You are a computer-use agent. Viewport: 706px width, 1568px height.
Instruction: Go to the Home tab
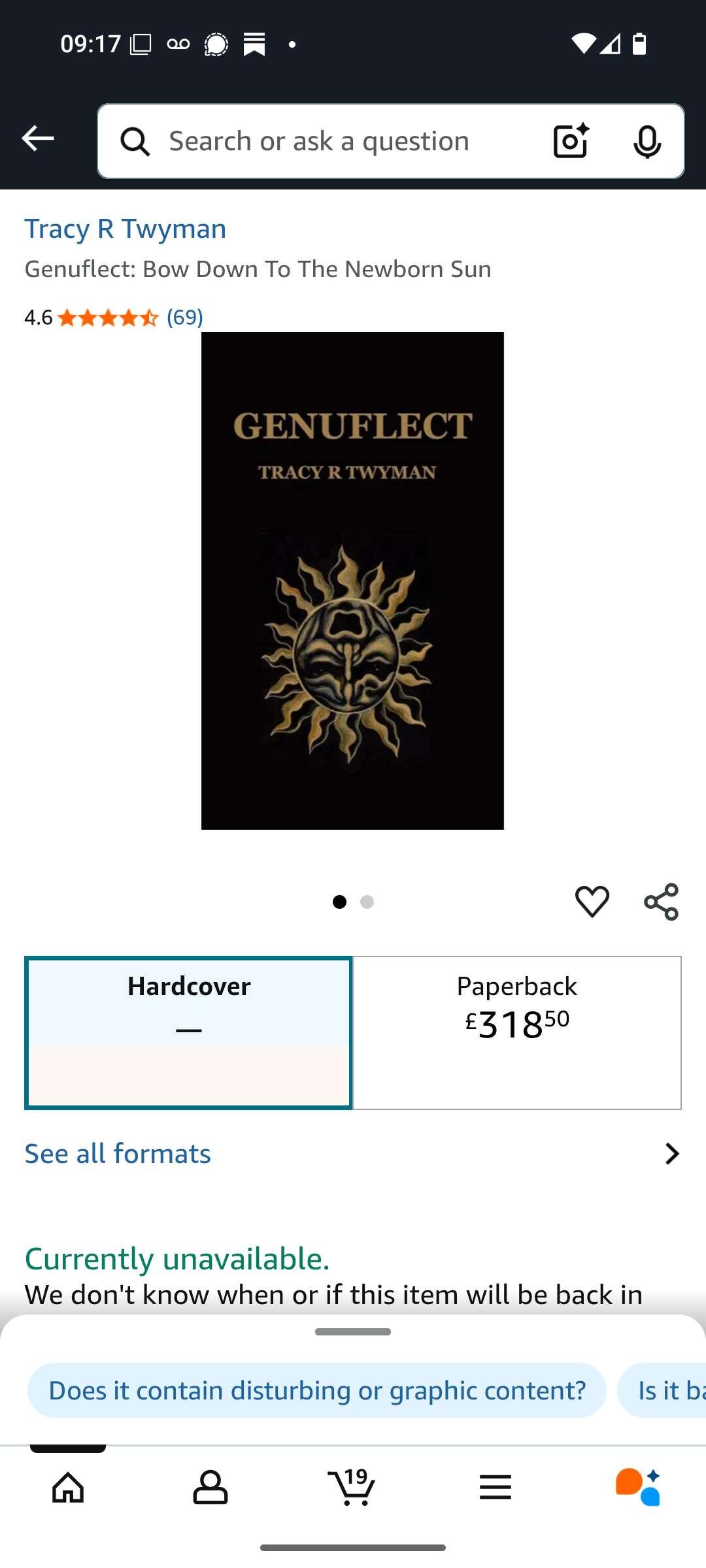68,1487
